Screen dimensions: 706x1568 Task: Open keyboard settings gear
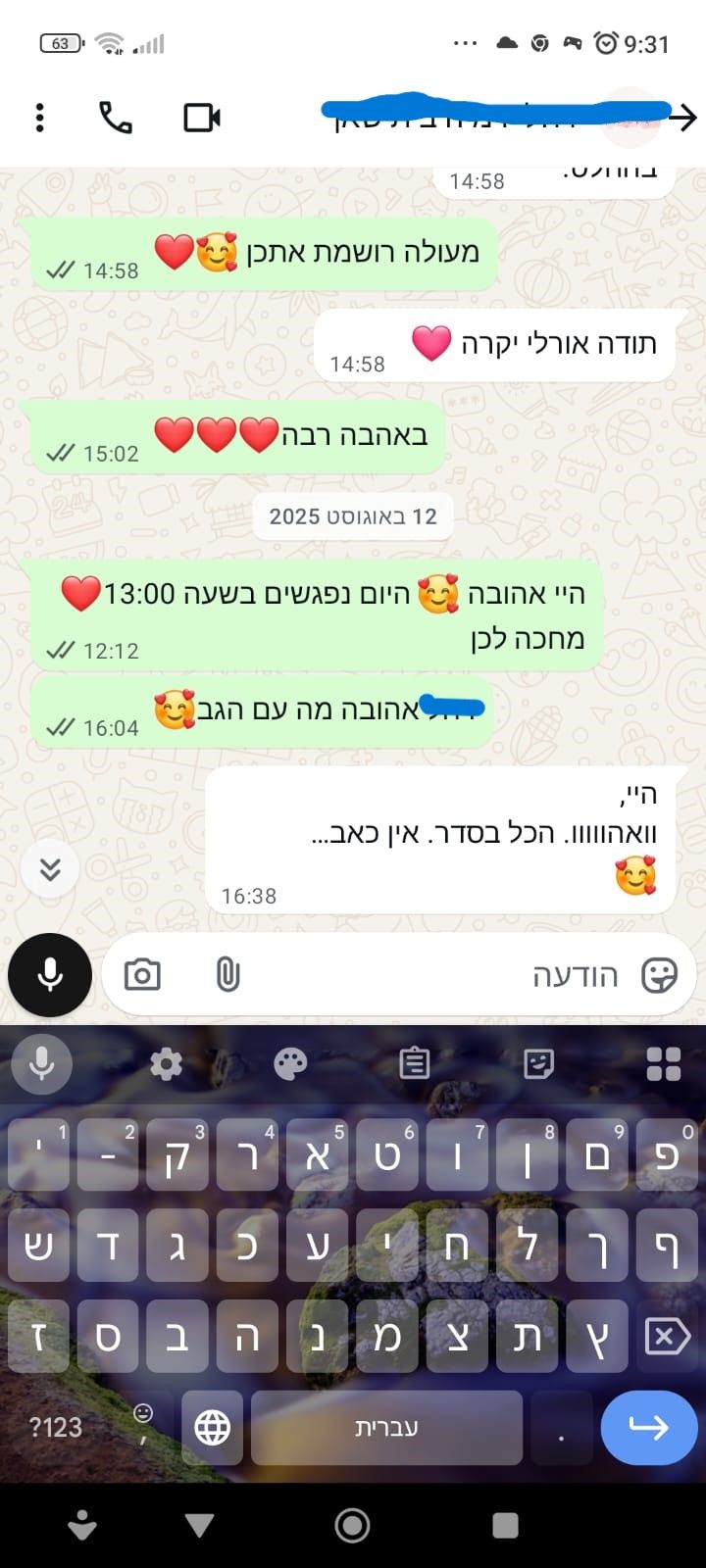coord(166,1063)
